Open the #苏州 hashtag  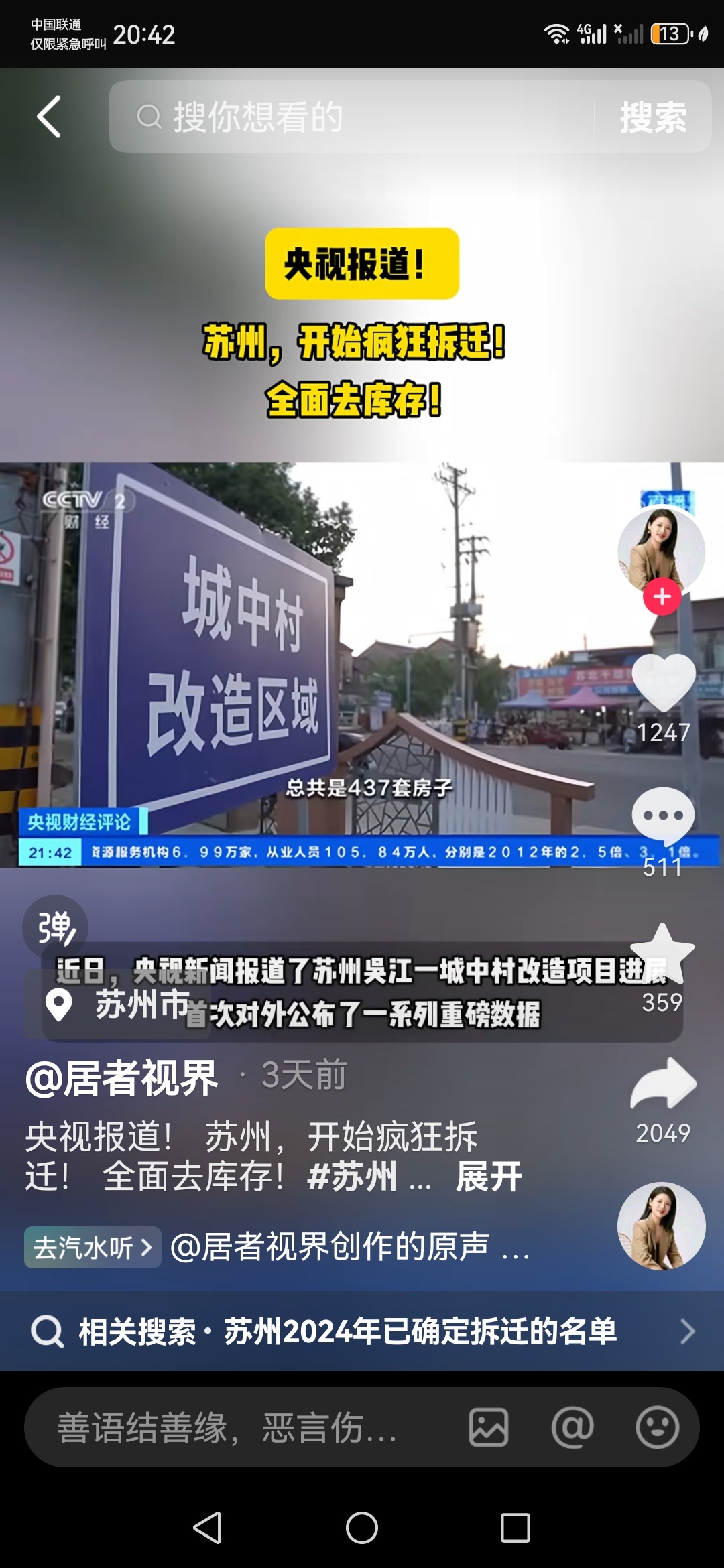[352, 1177]
